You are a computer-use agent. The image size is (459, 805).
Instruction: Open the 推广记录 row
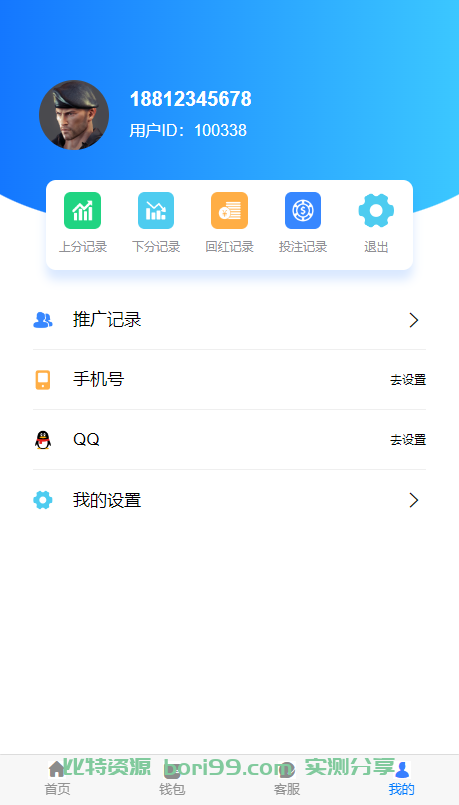point(230,320)
